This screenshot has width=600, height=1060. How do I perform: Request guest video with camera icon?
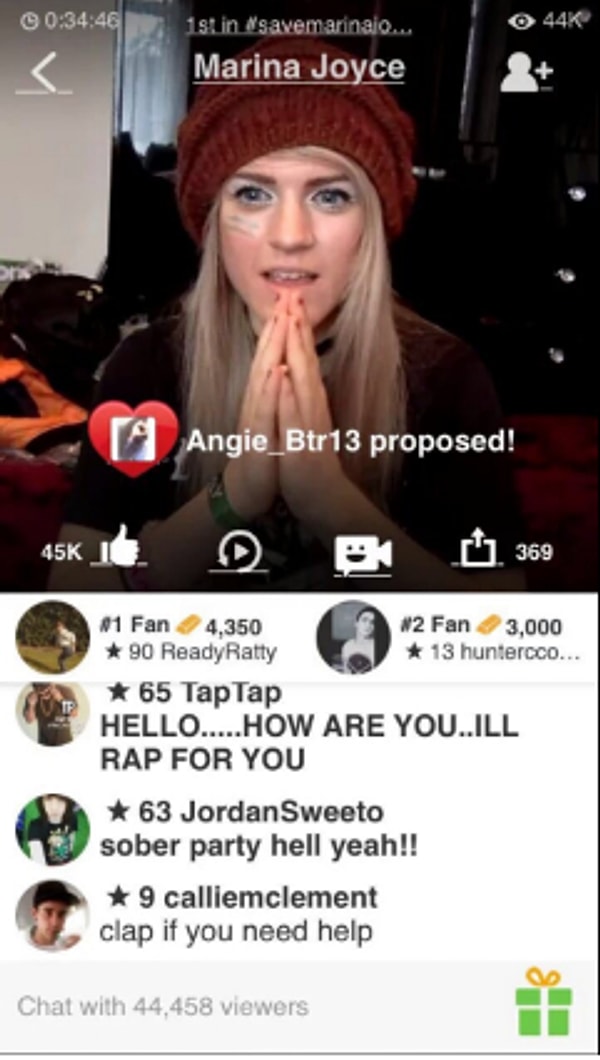point(362,553)
